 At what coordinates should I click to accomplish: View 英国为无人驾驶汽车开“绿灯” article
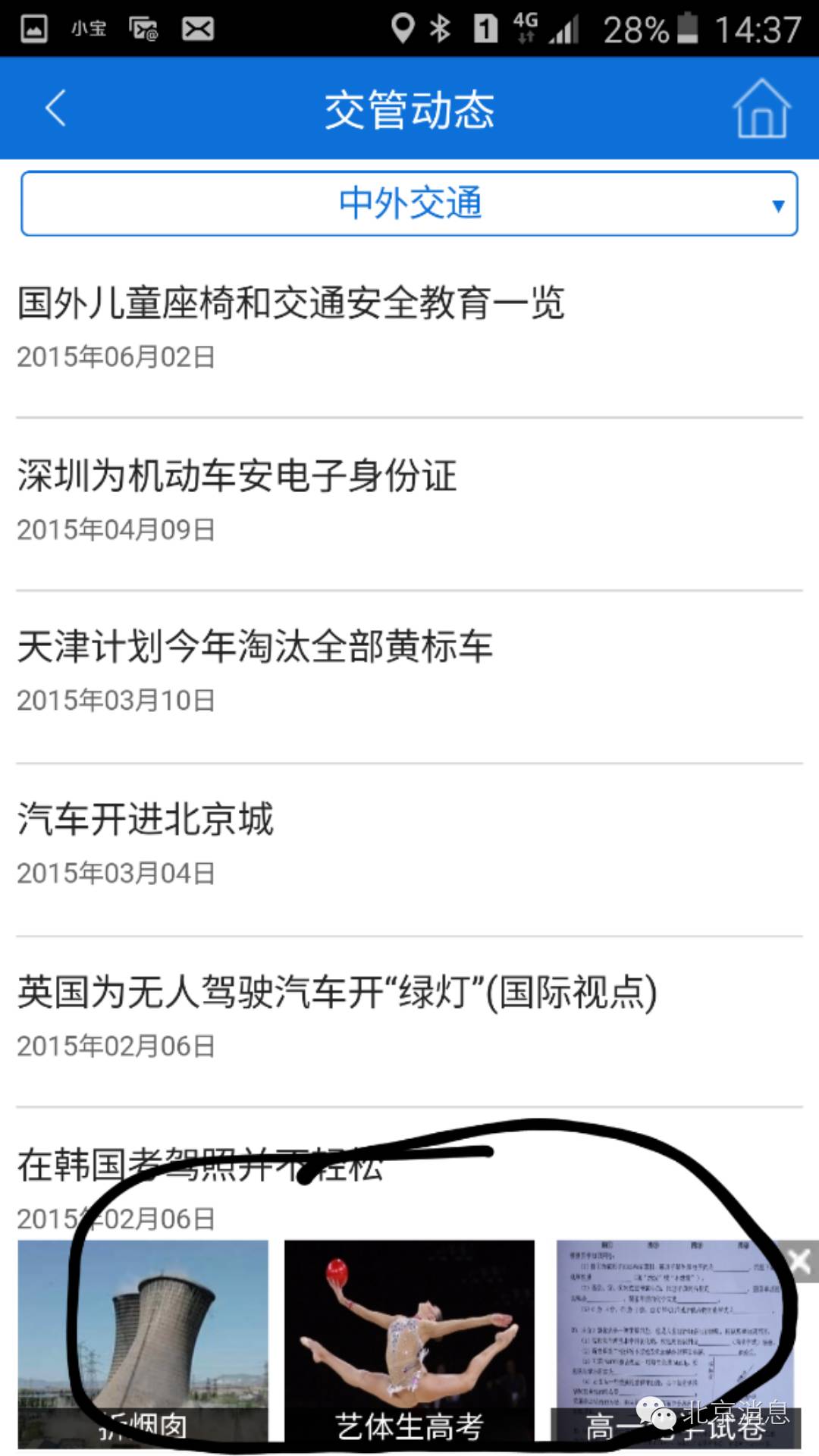(337, 993)
